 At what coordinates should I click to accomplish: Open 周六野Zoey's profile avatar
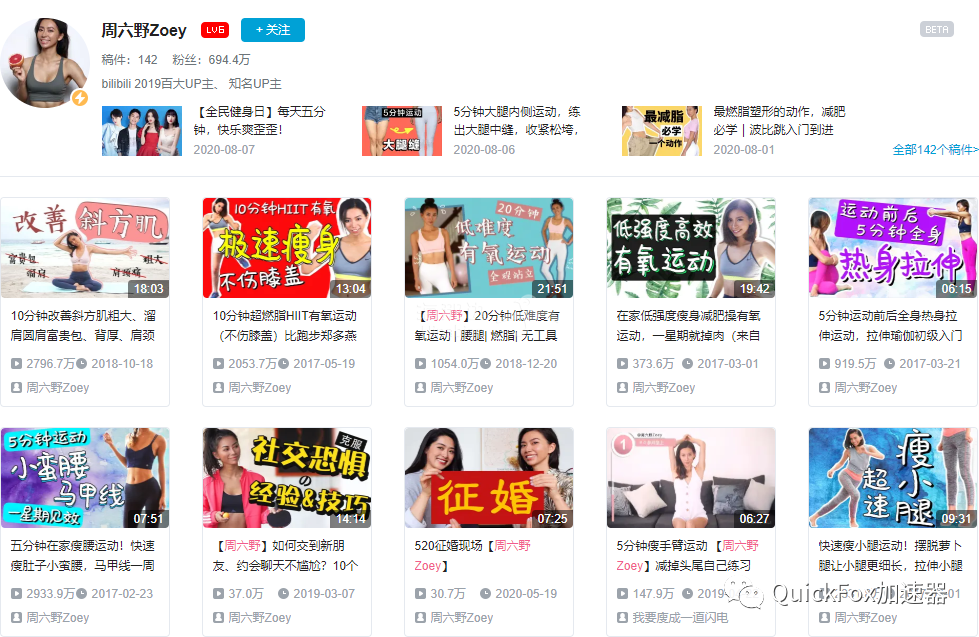[46, 63]
